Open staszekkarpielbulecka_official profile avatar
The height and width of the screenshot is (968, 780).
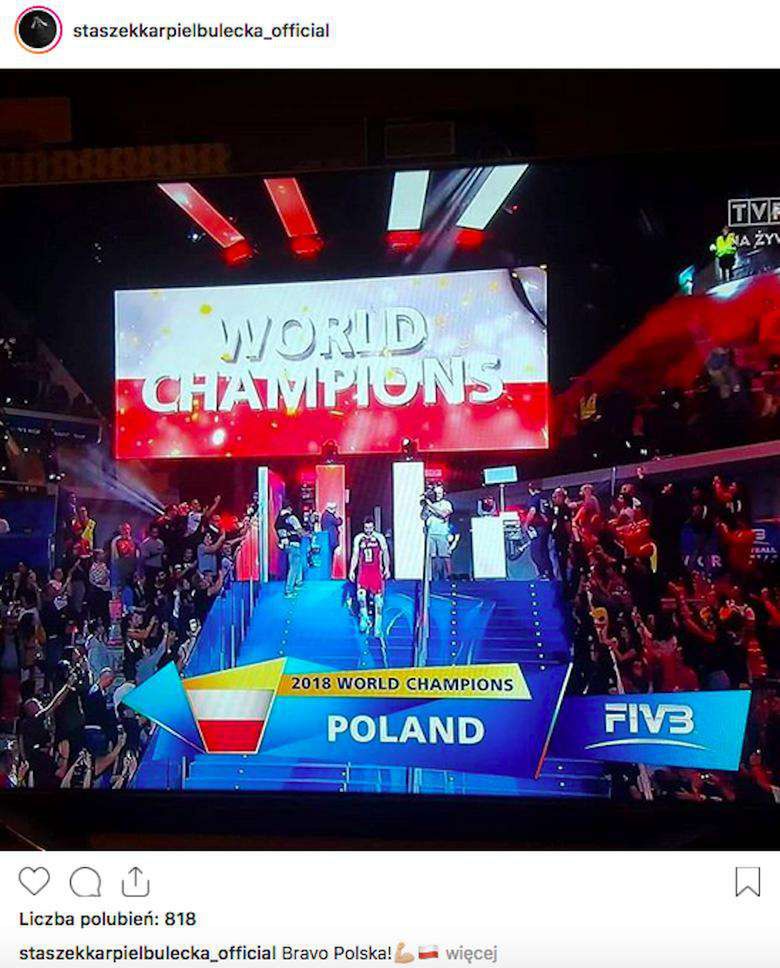click(38, 30)
